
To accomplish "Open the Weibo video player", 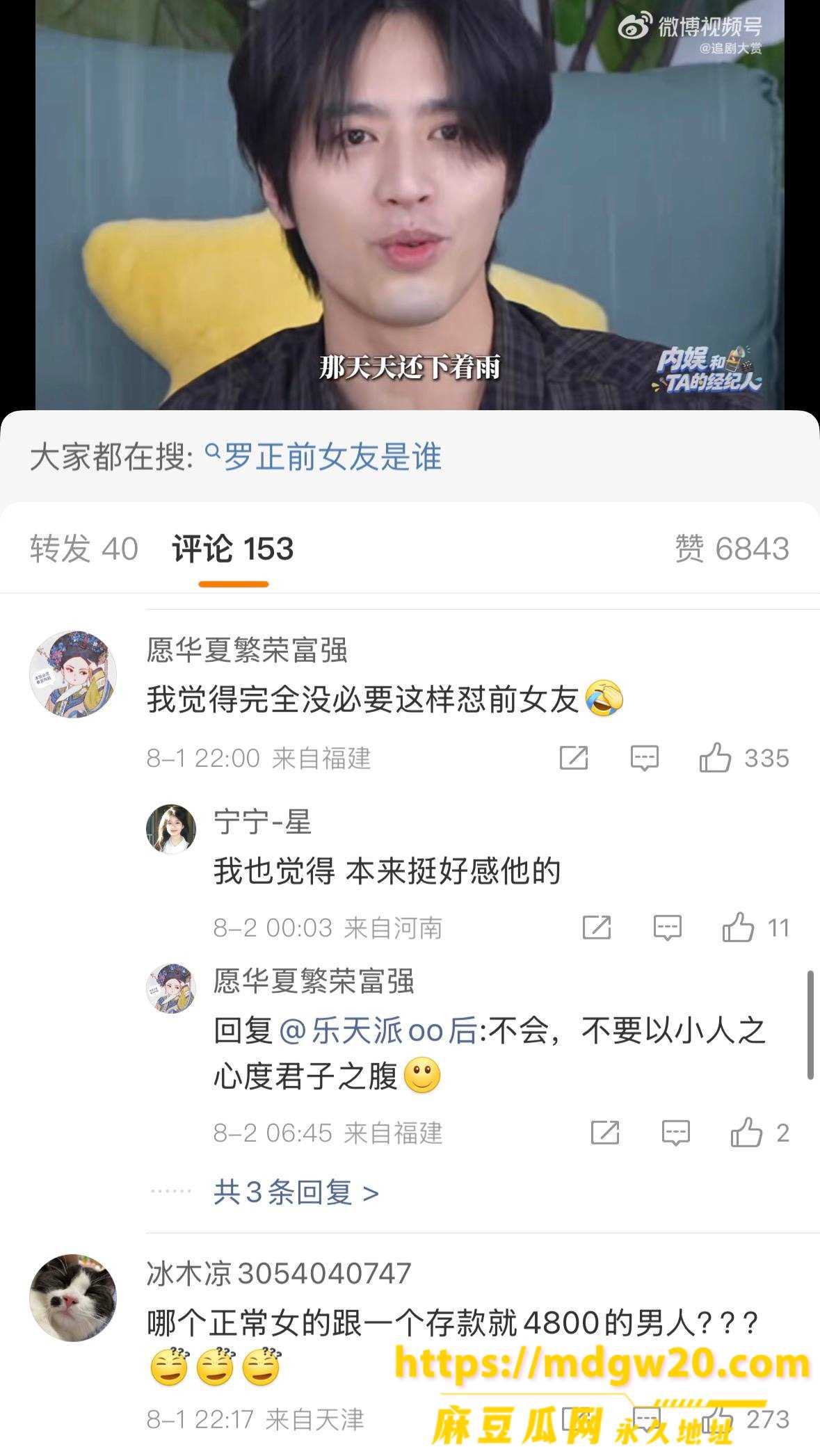I will 410,205.
